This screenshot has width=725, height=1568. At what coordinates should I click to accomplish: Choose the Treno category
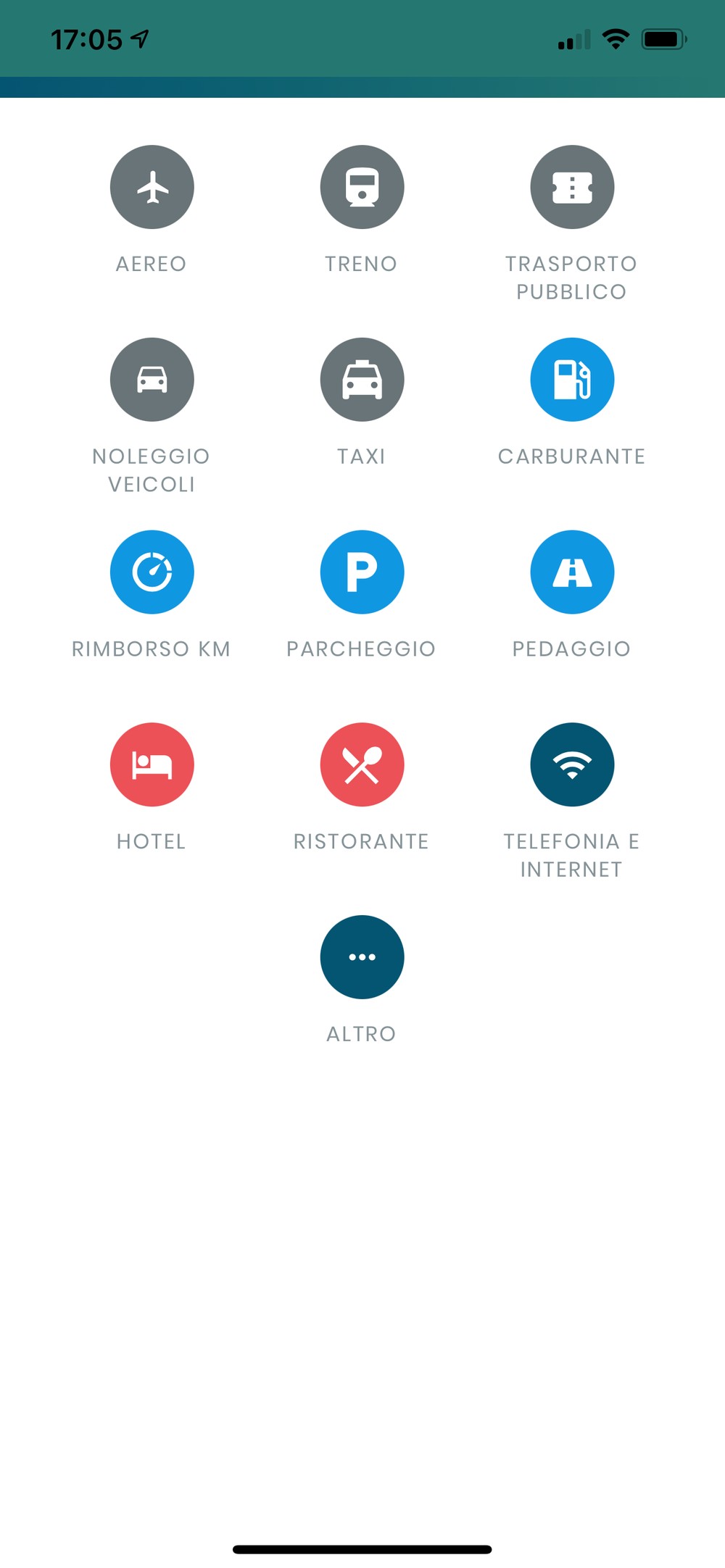362,187
